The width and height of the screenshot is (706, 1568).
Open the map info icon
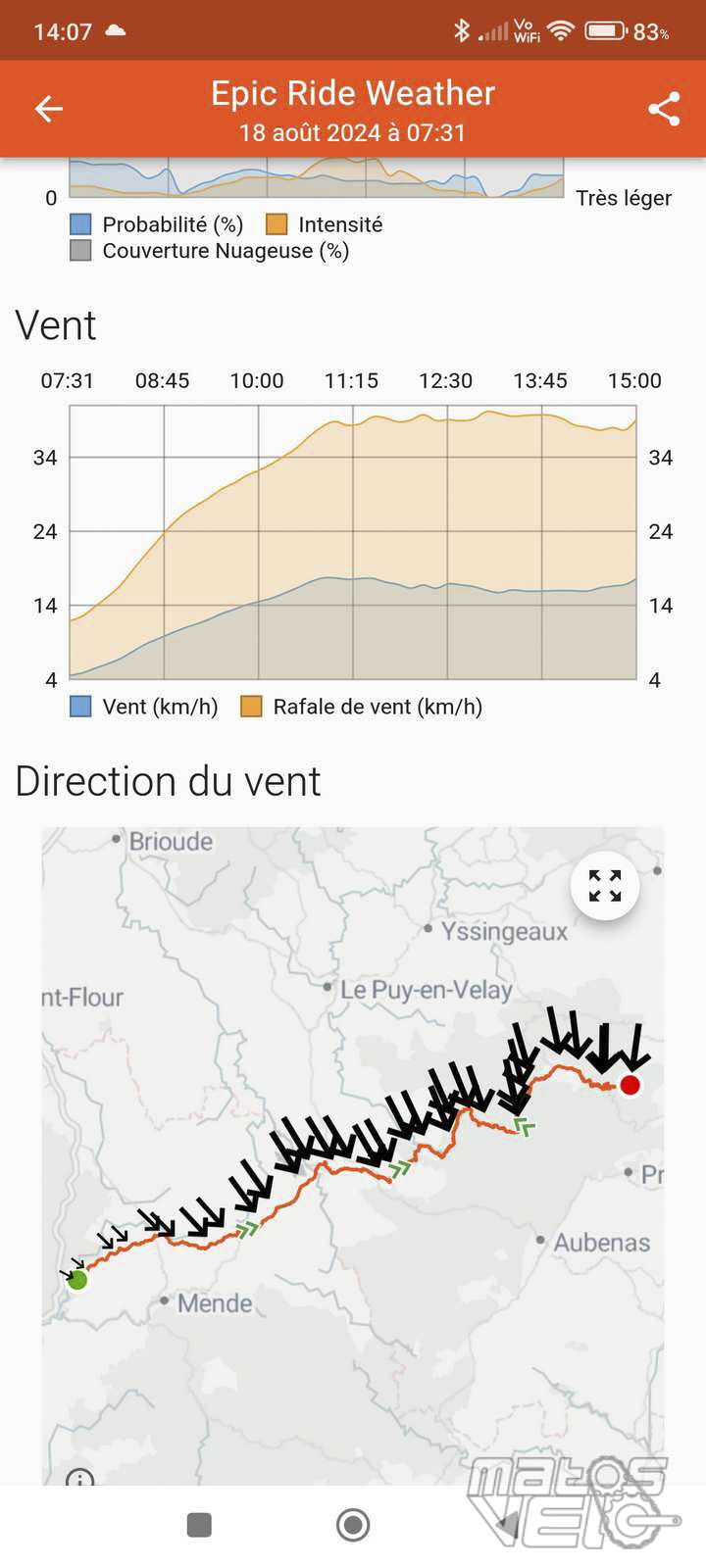[x=80, y=1478]
